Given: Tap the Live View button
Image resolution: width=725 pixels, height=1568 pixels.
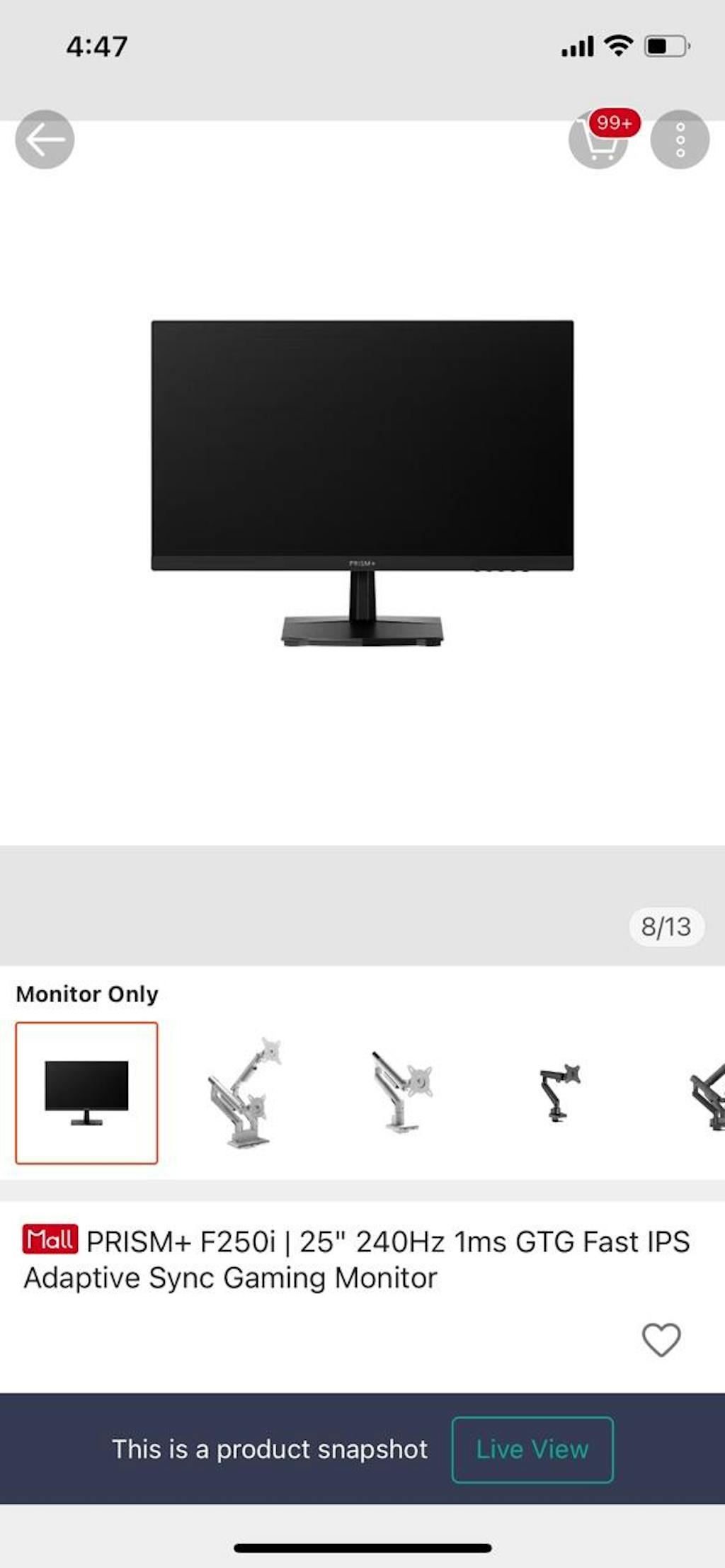Looking at the screenshot, I should click(x=532, y=1450).
